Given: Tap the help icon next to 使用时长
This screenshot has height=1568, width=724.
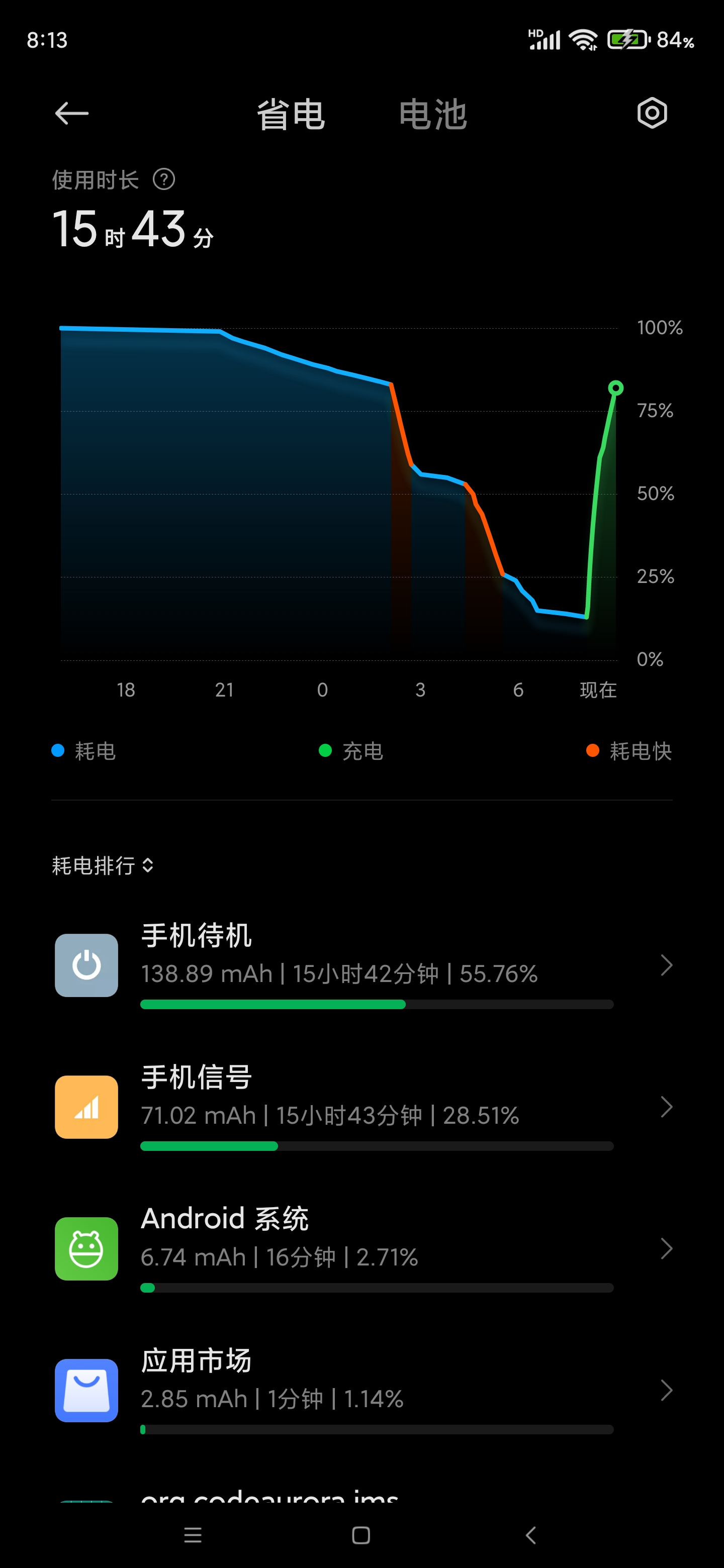Looking at the screenshot, I should (x=164, y=179).
